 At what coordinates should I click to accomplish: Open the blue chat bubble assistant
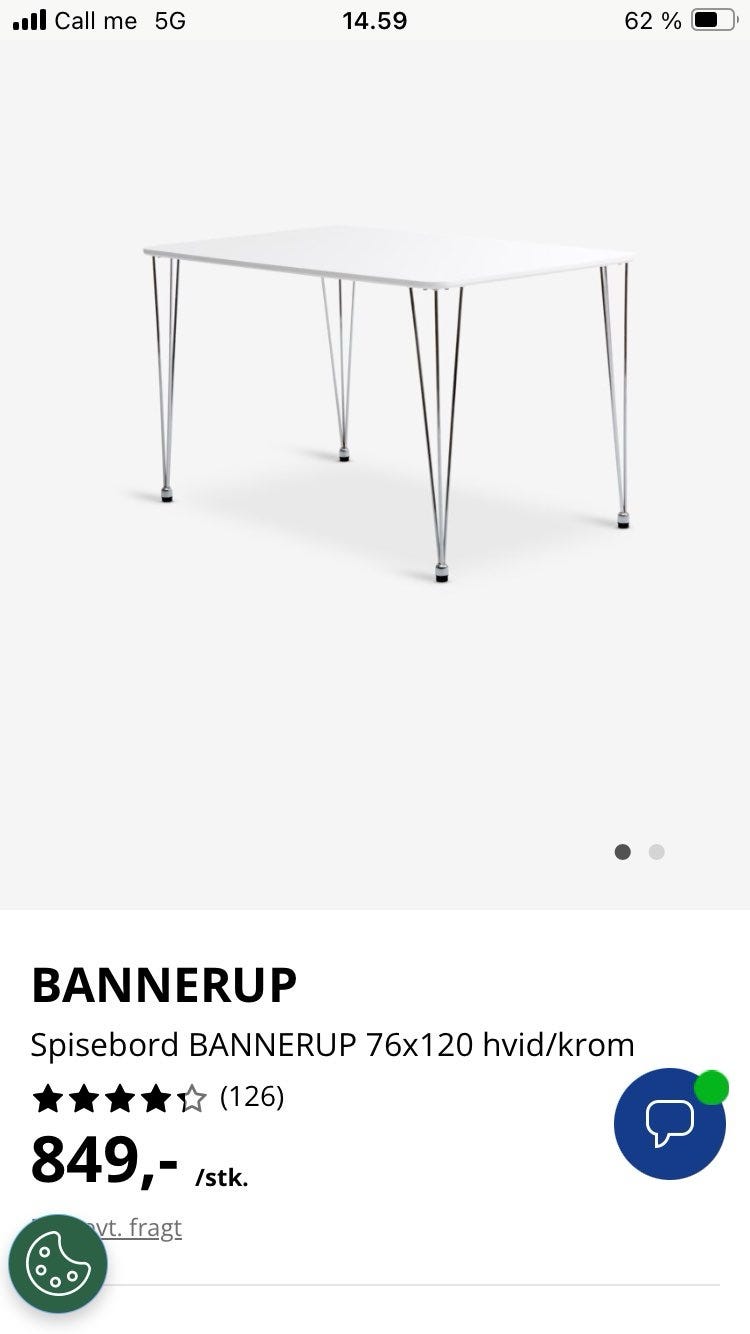click(670, 1124)
